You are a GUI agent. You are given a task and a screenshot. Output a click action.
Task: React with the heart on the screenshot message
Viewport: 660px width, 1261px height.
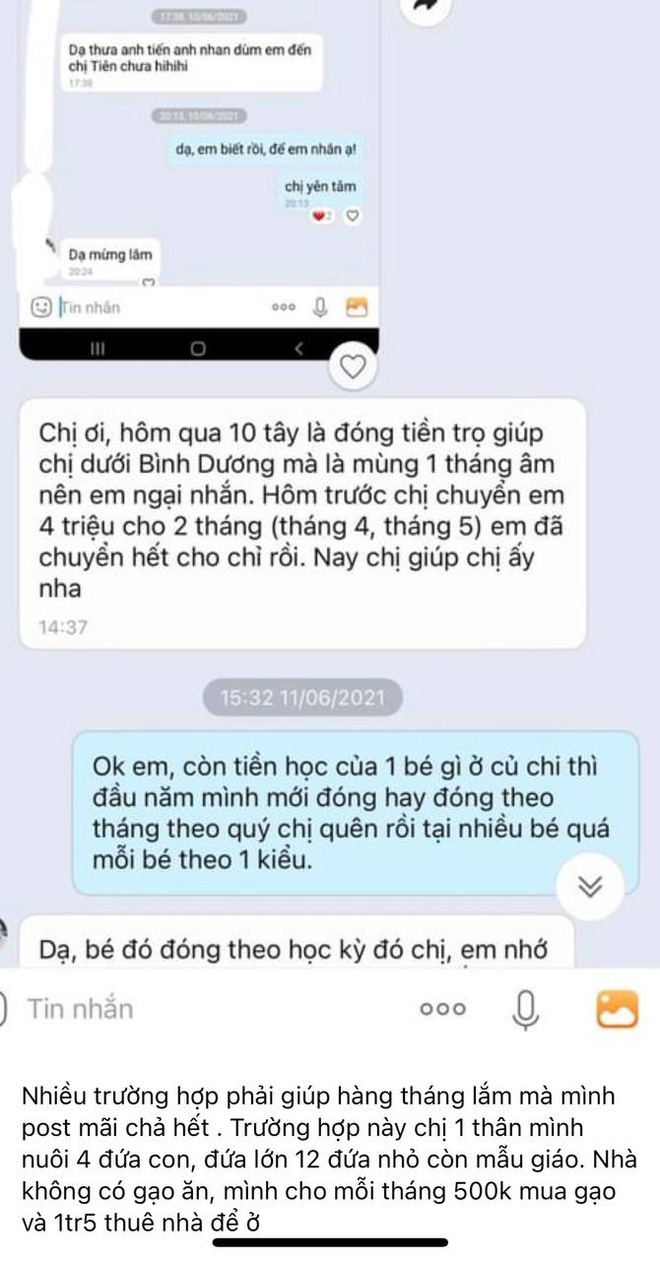tap(353, 368)
